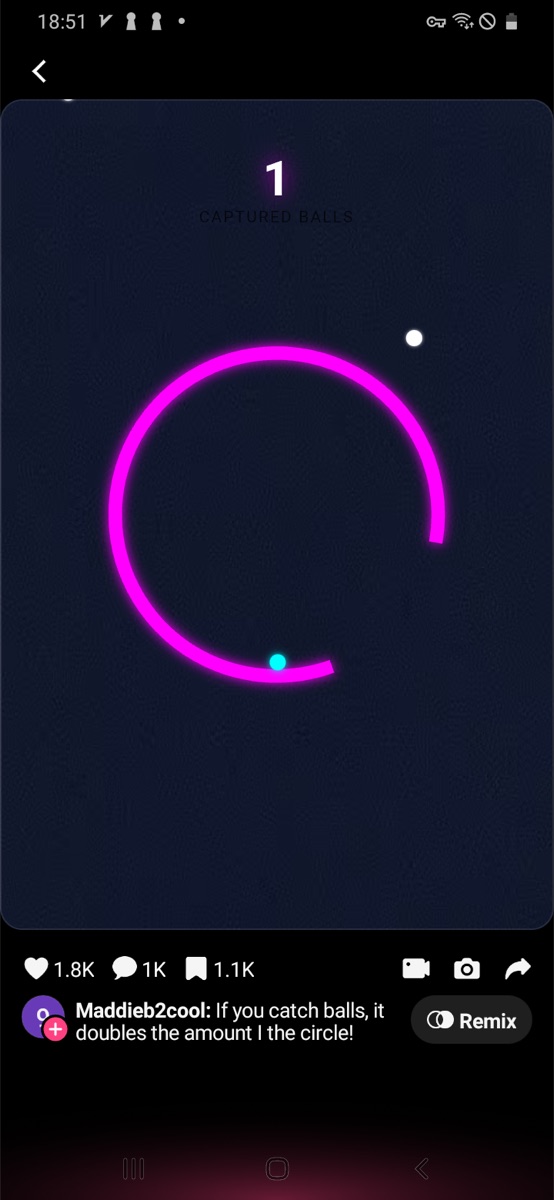Record a video of the simulation

point(416,968)
